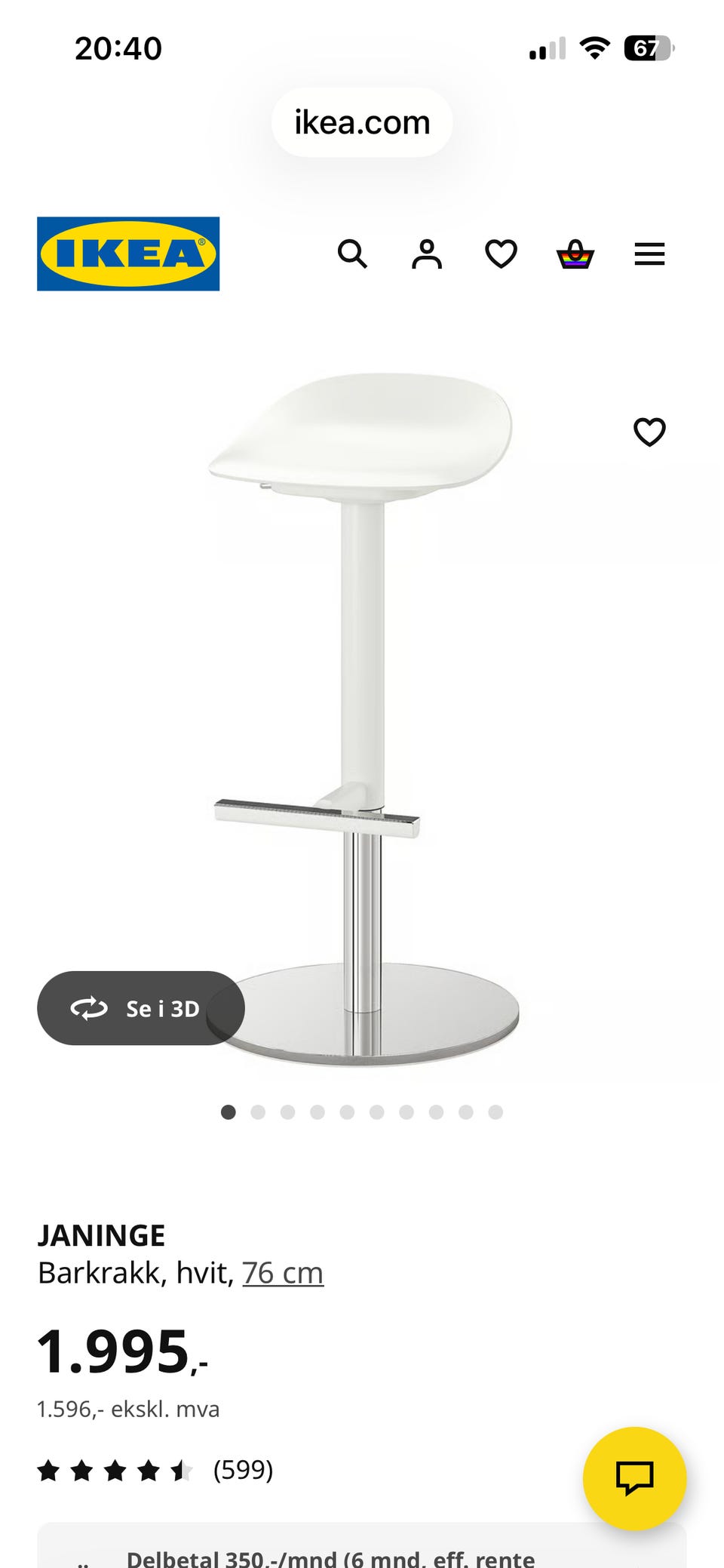This screenshot has width=724, height=1568.
Task: View the stool with Se i 3D
Action: coord(141,1008)
